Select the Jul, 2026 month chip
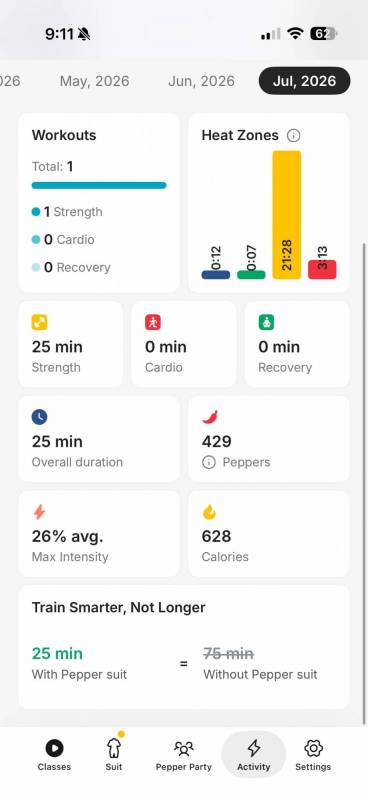Image resolution: width=368 pixels, height=800 pixels. point(305,81)
